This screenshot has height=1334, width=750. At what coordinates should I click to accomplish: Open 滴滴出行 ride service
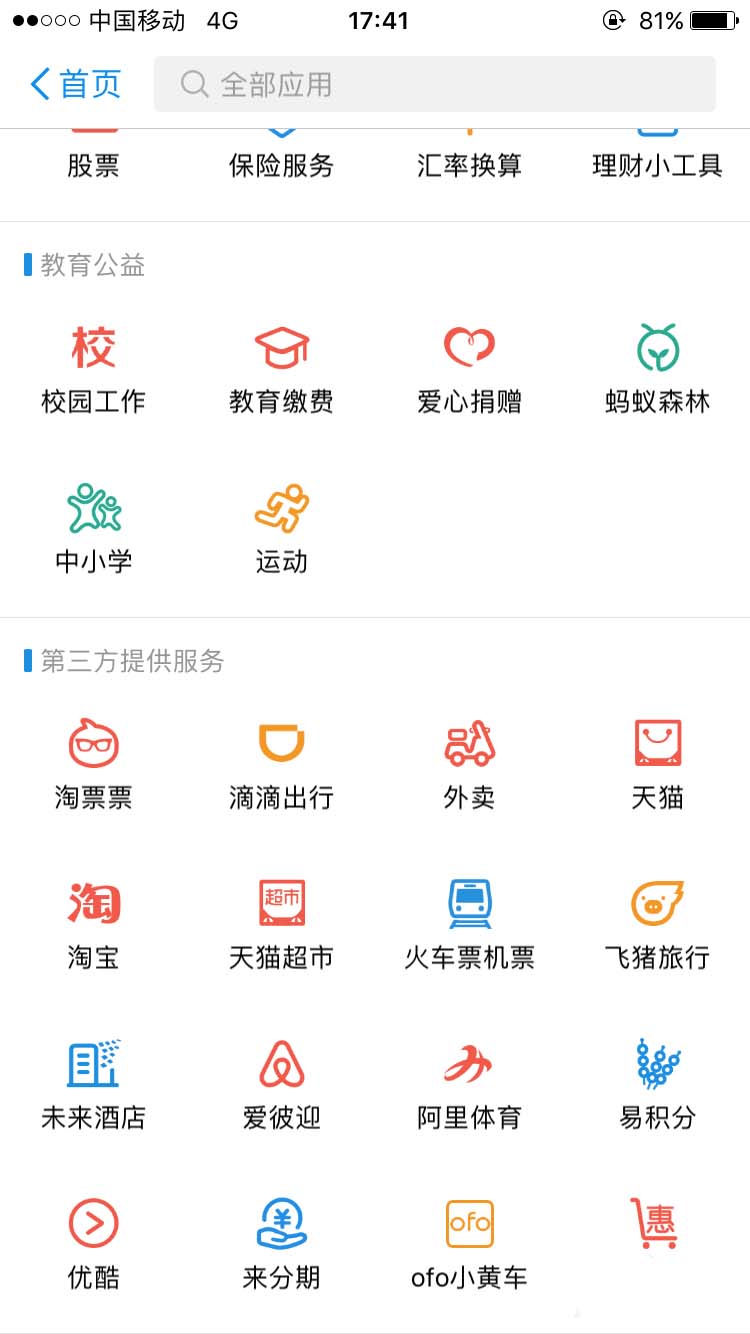[281, 764]
